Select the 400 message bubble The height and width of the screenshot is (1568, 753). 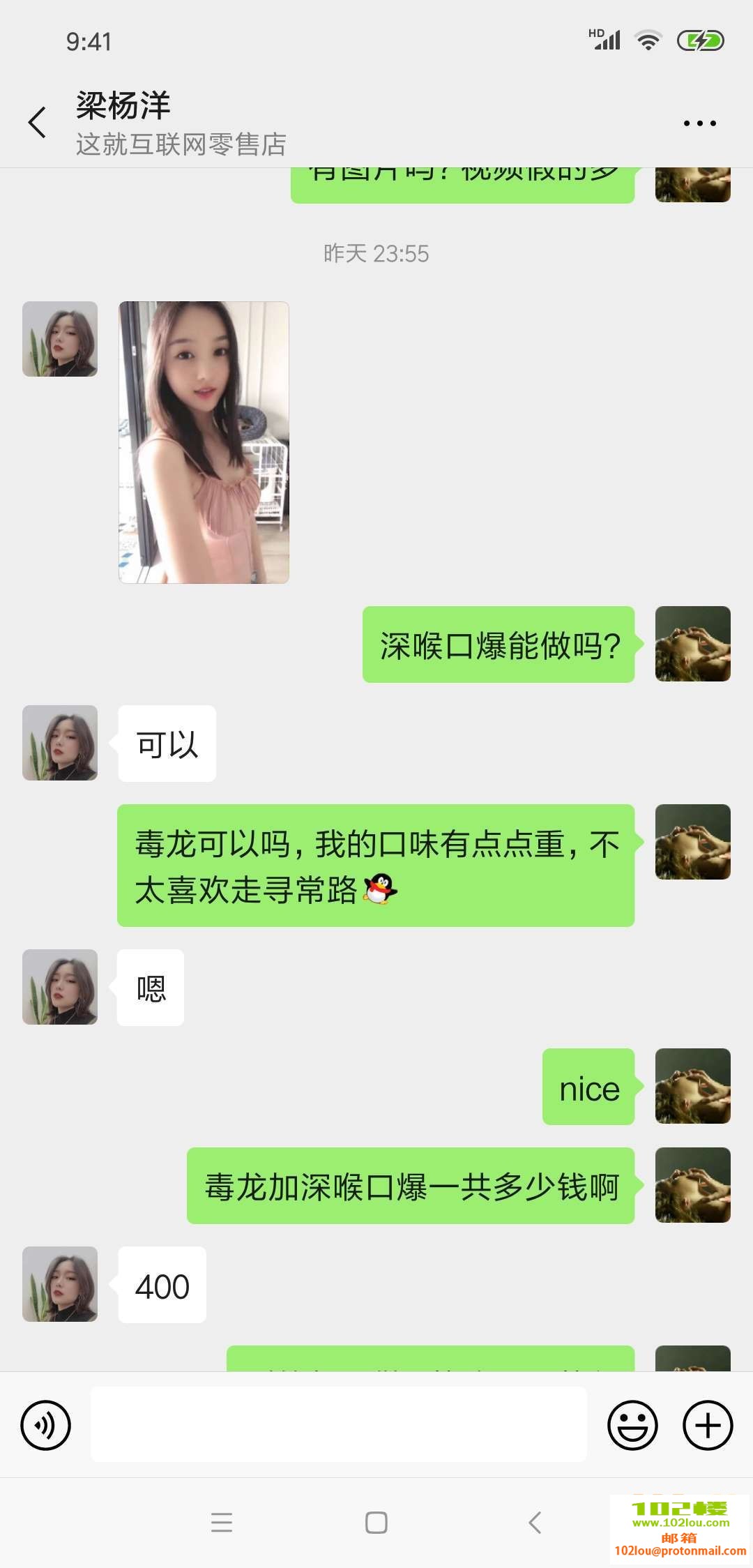[161, 1286]
